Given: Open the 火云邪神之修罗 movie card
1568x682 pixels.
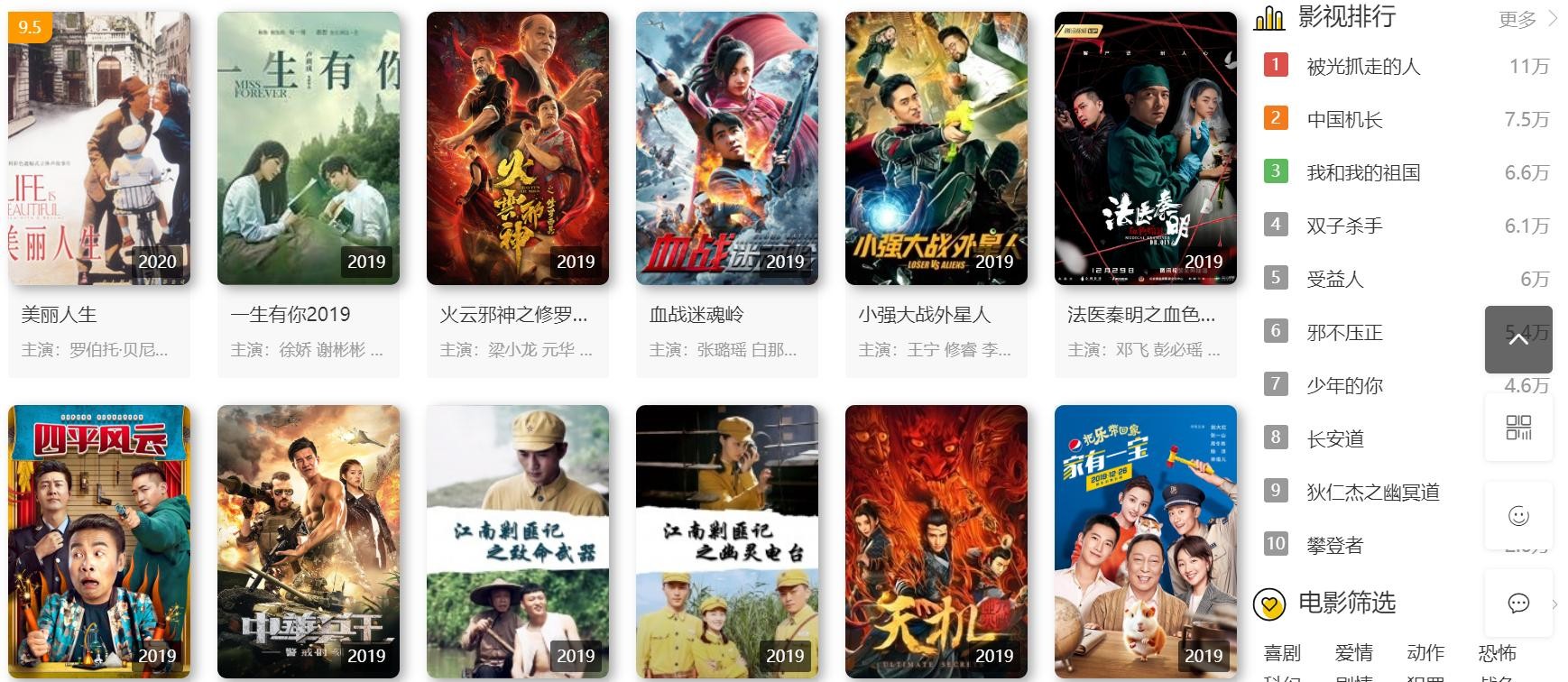Looking at the screenshot, I should click(518, 149).
